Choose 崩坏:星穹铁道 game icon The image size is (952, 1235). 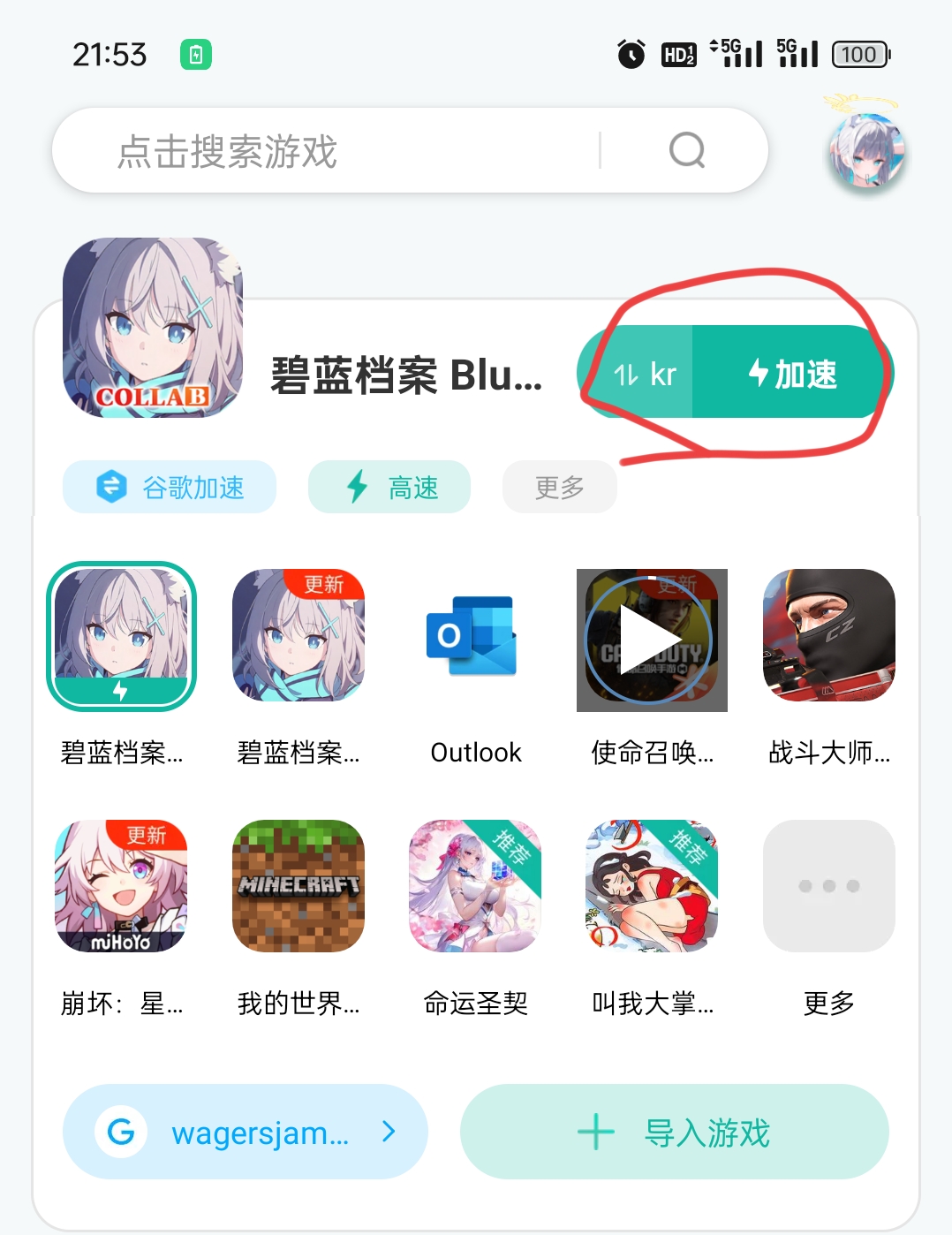click(121, 886)
